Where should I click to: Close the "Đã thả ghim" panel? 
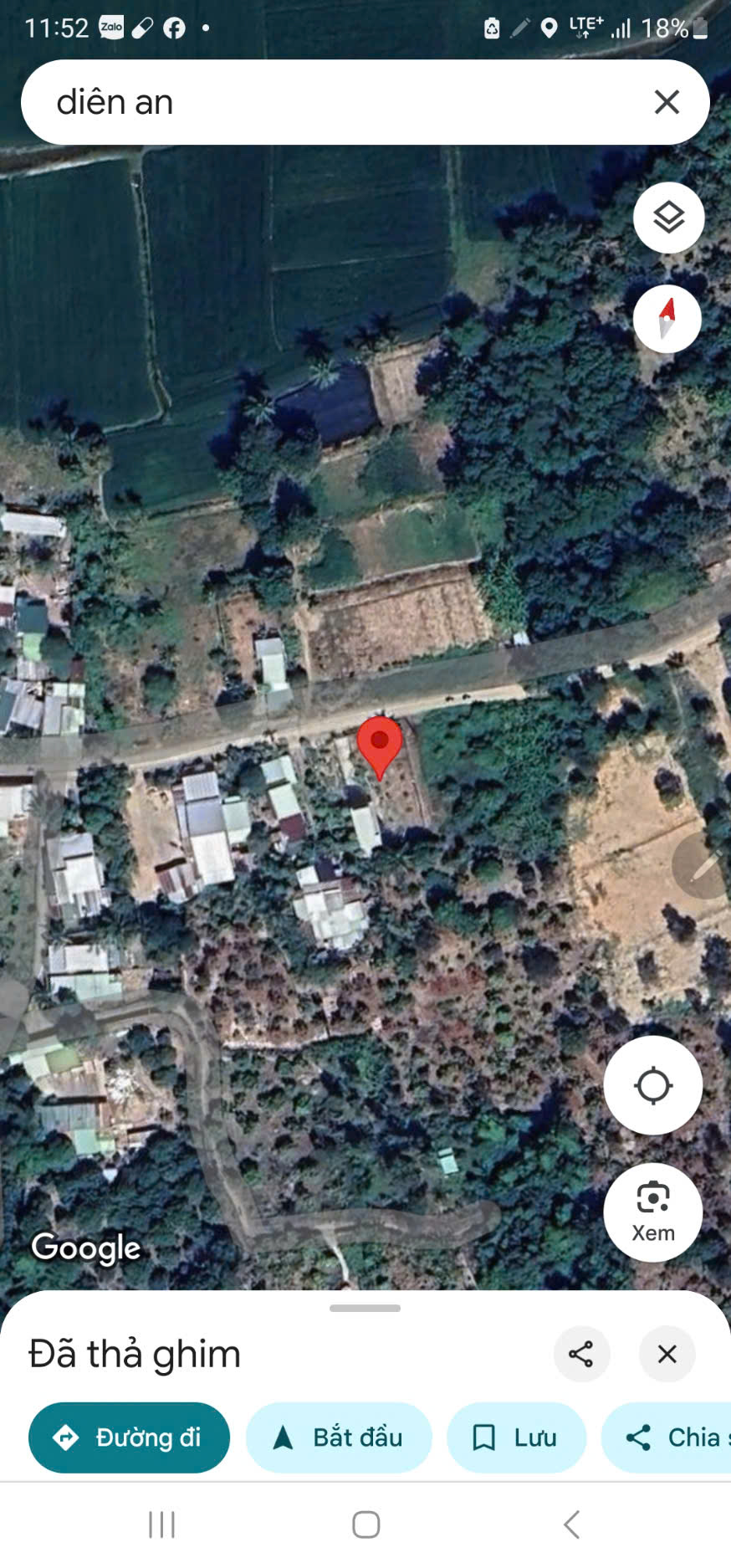point(667,1354)
